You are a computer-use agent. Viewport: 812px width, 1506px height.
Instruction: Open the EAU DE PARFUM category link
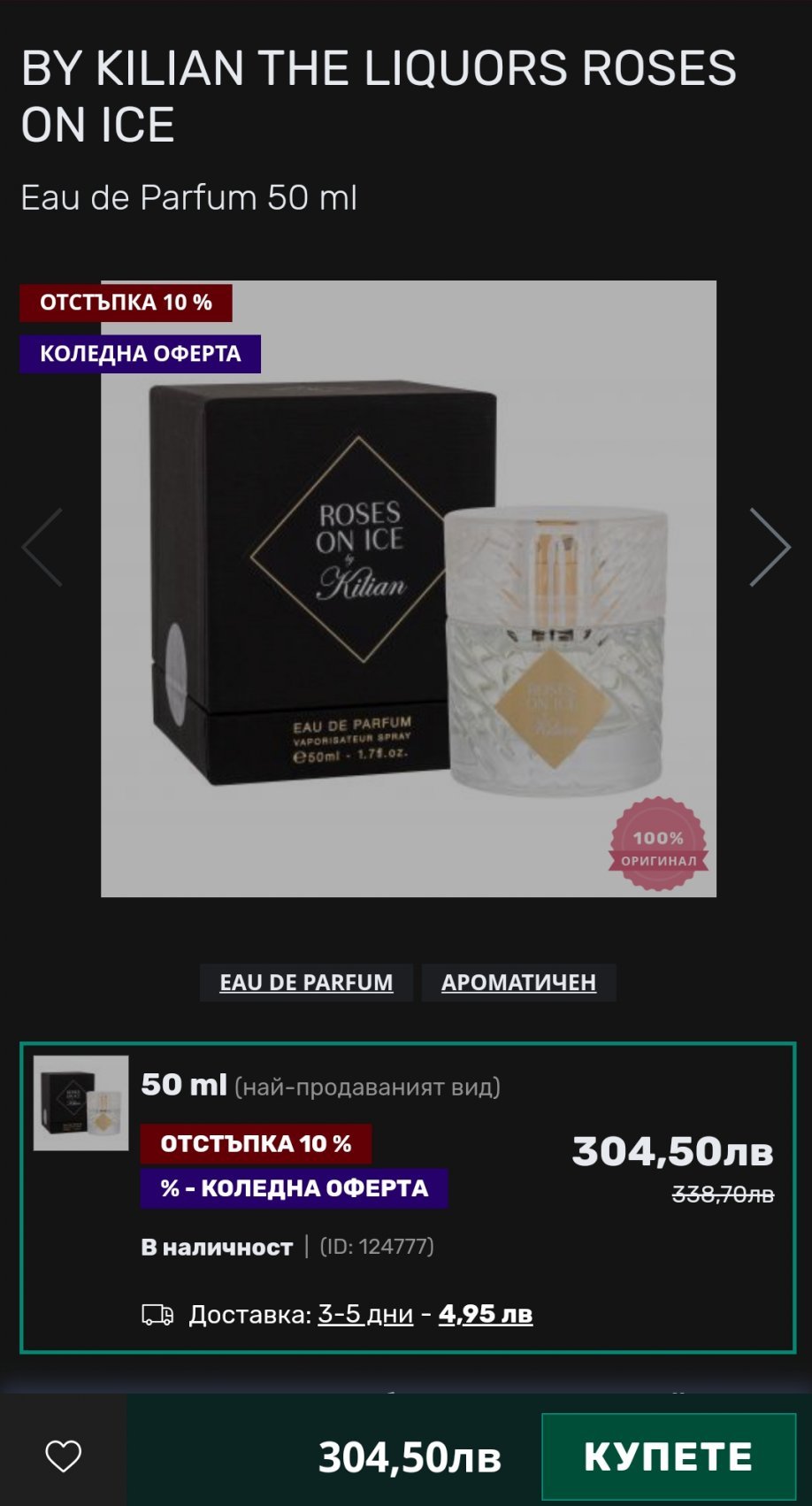pyautogui.click(x=306, y=982)
